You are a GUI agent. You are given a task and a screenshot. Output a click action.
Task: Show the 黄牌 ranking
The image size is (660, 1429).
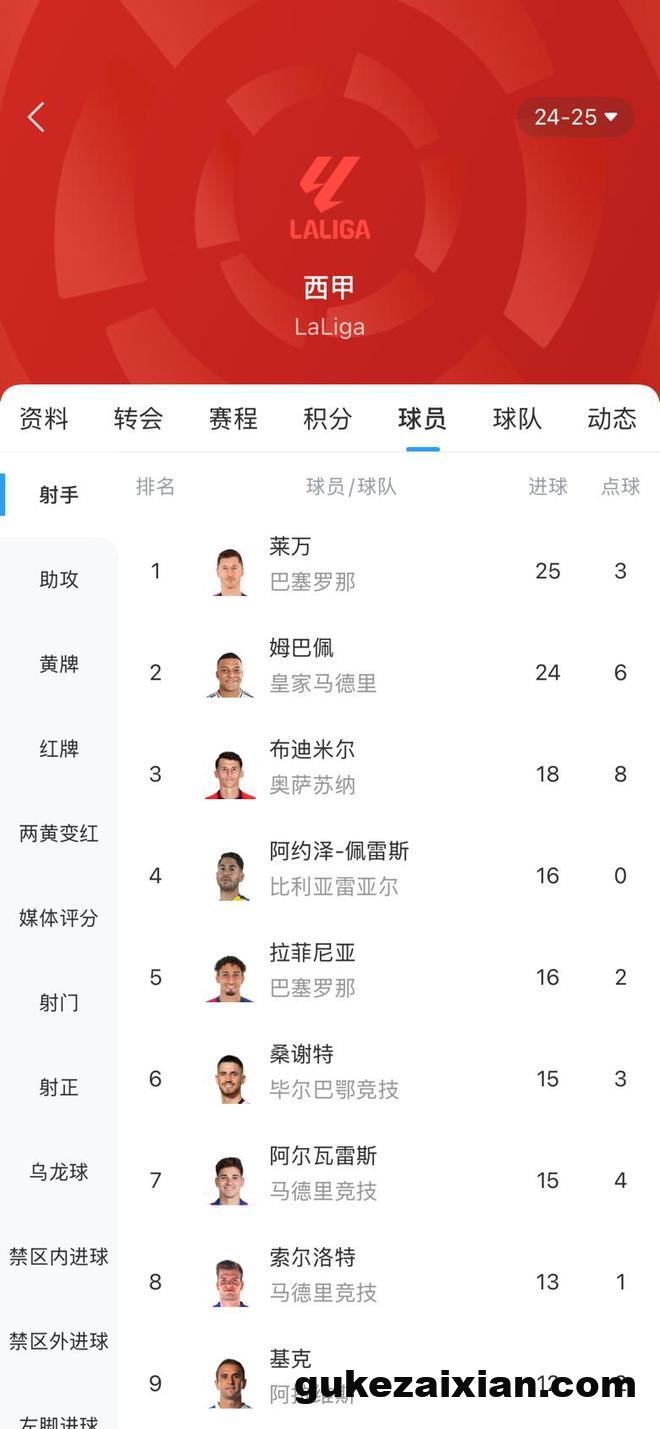59,664
